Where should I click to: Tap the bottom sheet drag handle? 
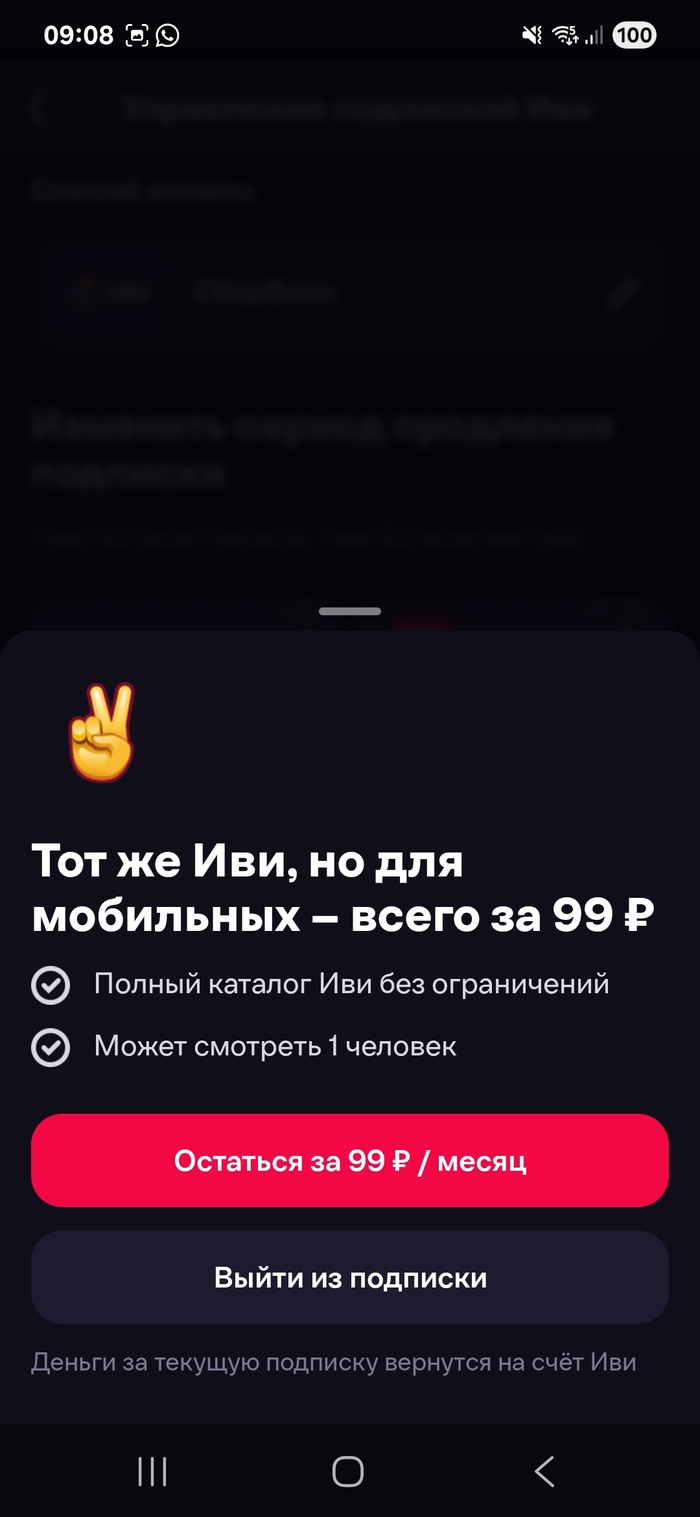click(x=350, y=611)
